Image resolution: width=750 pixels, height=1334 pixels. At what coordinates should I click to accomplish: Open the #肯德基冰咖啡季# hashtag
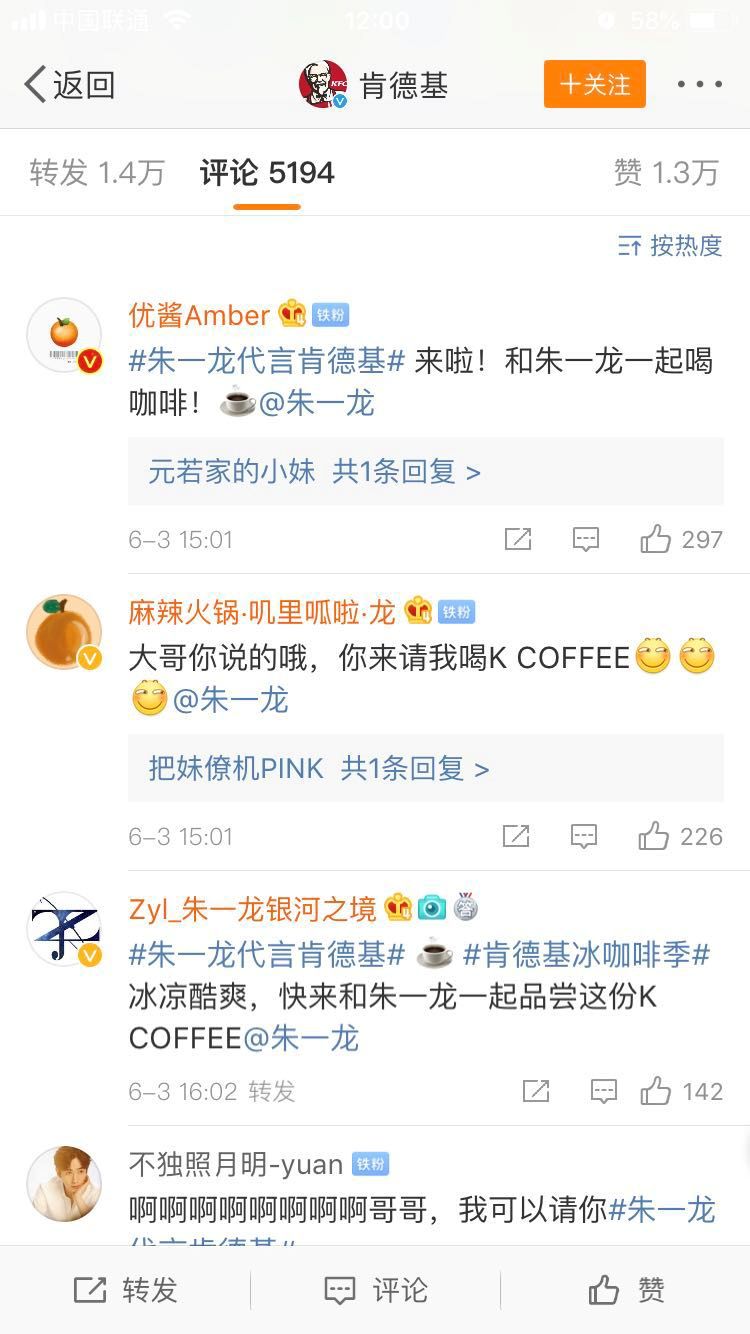pyautogui.click(x=586, y=955)
